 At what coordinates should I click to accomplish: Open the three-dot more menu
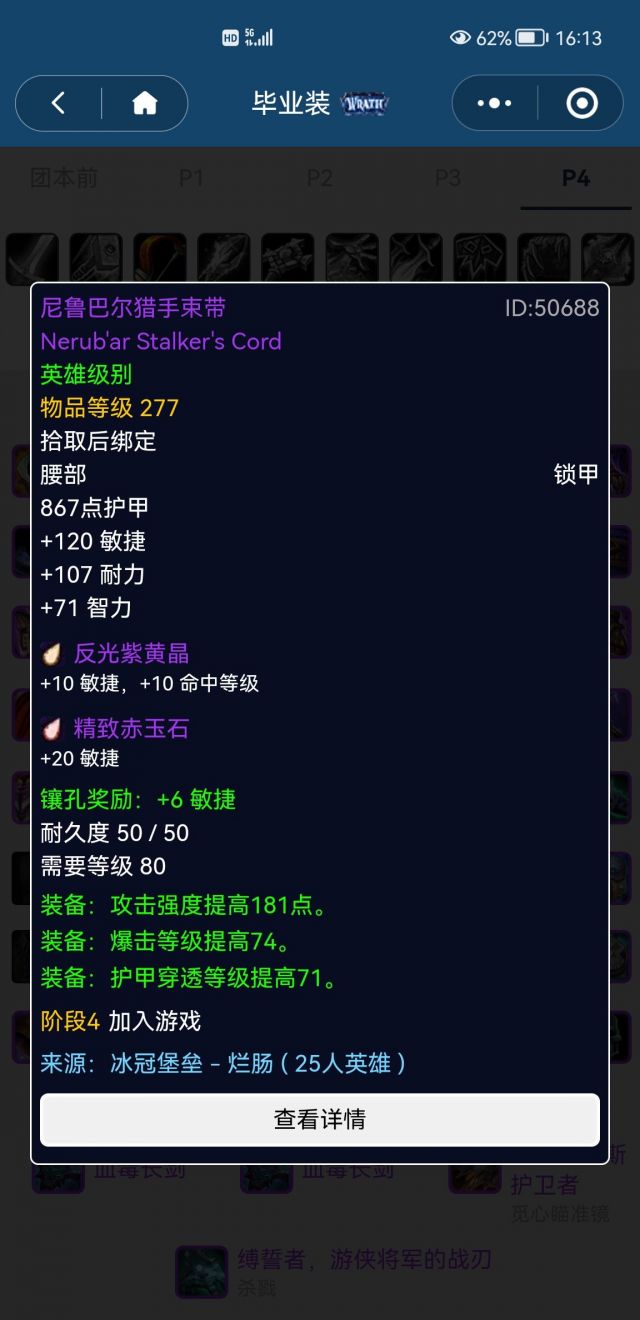click(494, 103)
